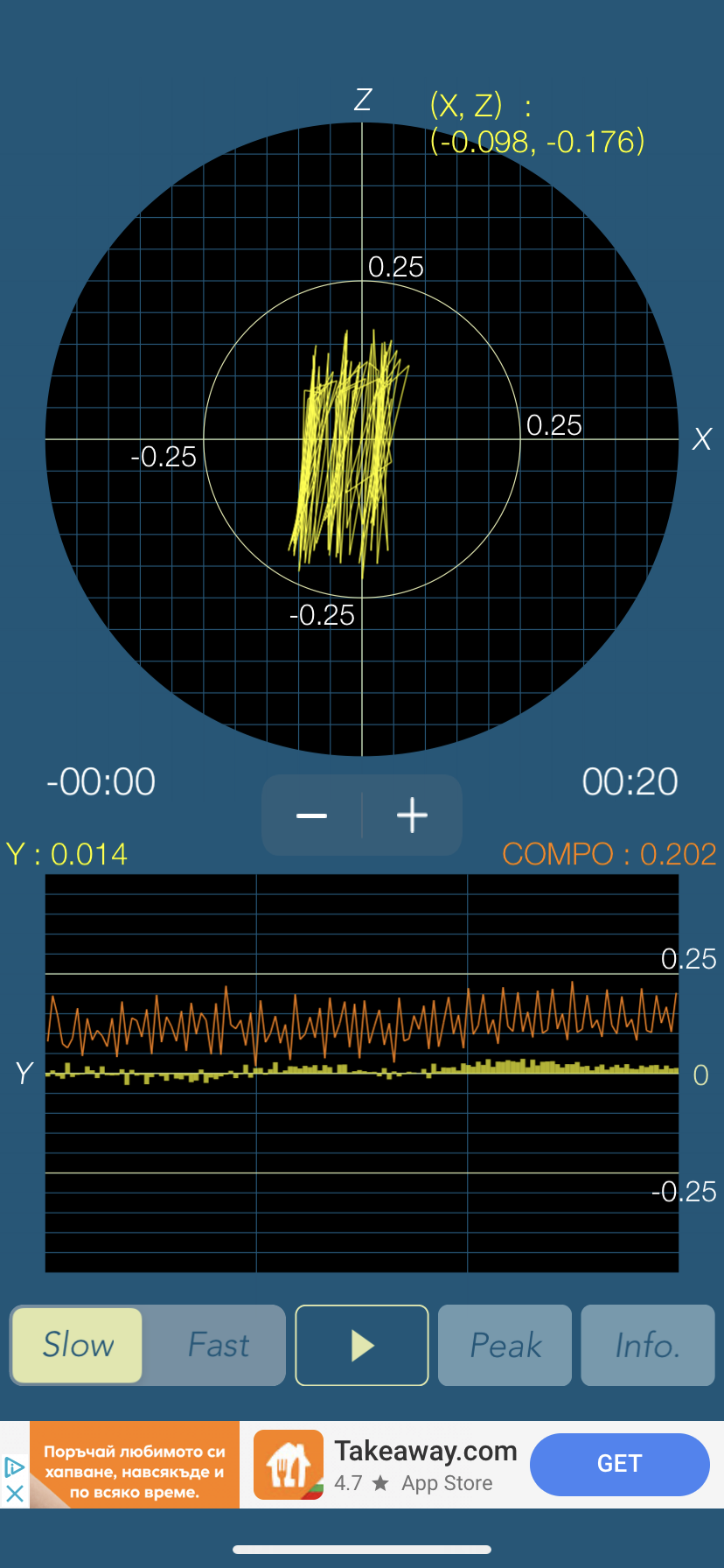Open ad choices info icon
This screenshot has width=724, height=1568.
click(14, 1466)
